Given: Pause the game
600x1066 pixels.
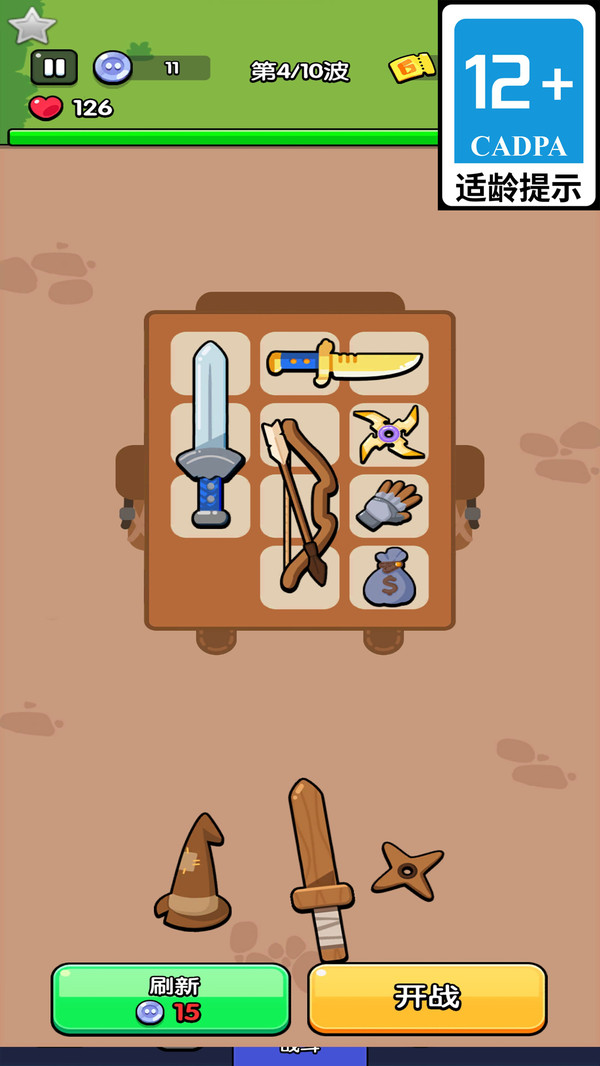Looking at the screenshot, I should 54,67.
